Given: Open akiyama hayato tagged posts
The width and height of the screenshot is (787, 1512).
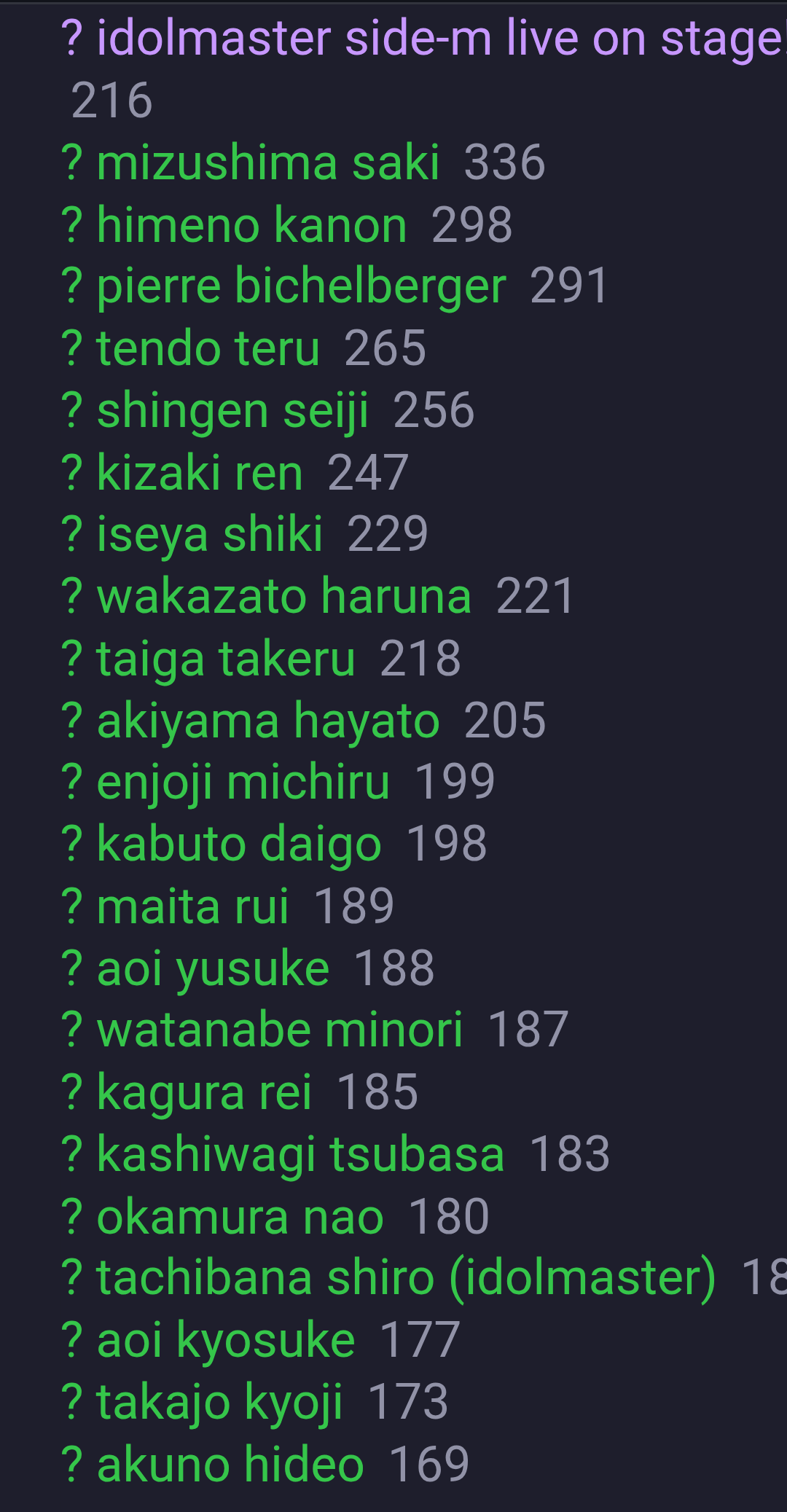Looking at the screenshot, I should [x=268, y=721].
